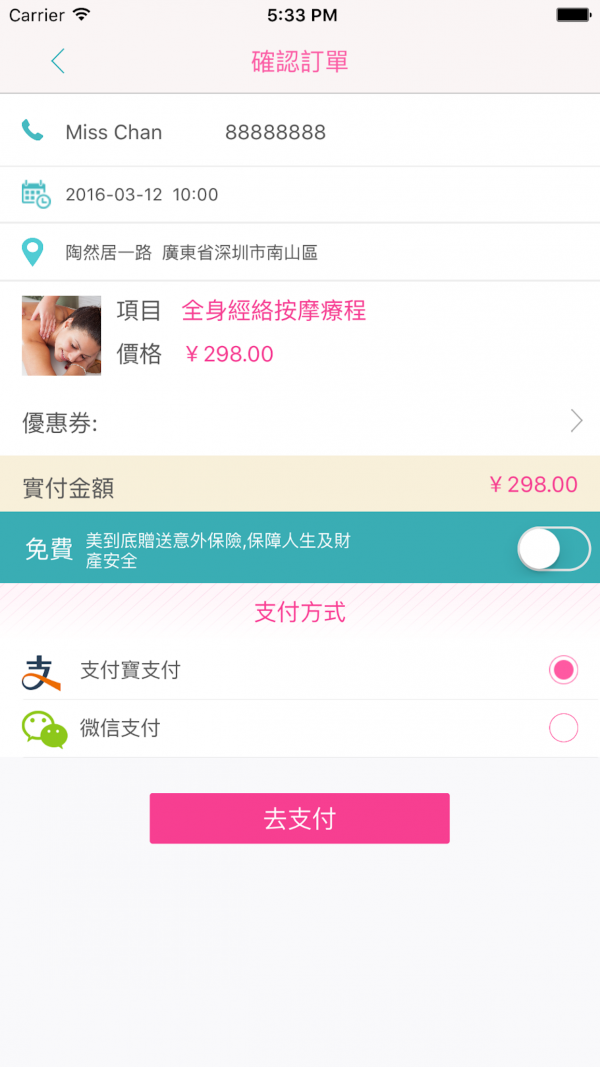600x1067 pixels.
Task: Choose 微信支付 payment option
Action: pyautogui.click(x=563, y=728)
